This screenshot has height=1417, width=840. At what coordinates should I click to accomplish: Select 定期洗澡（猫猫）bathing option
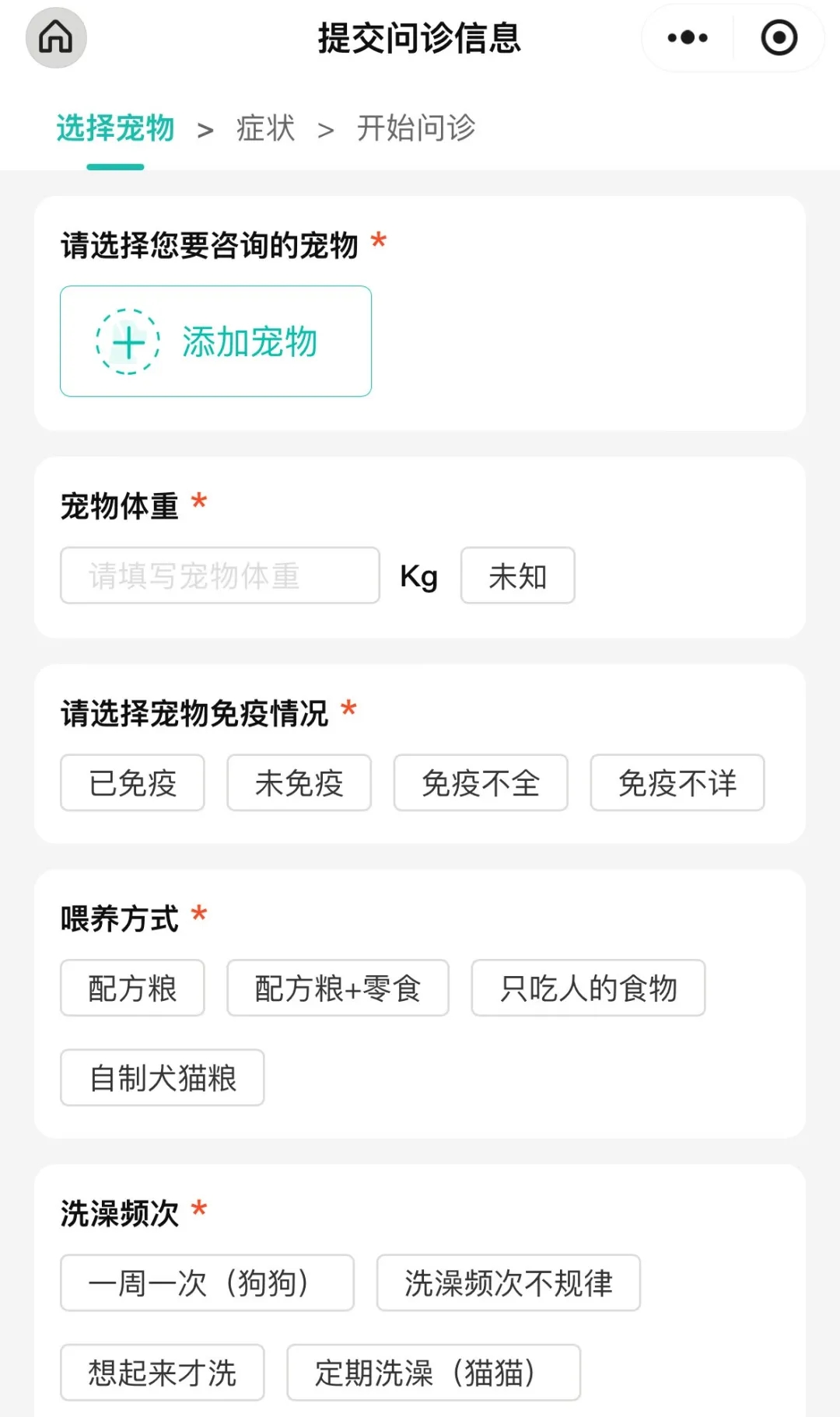pyautogui.click(x=433, y=1373)
